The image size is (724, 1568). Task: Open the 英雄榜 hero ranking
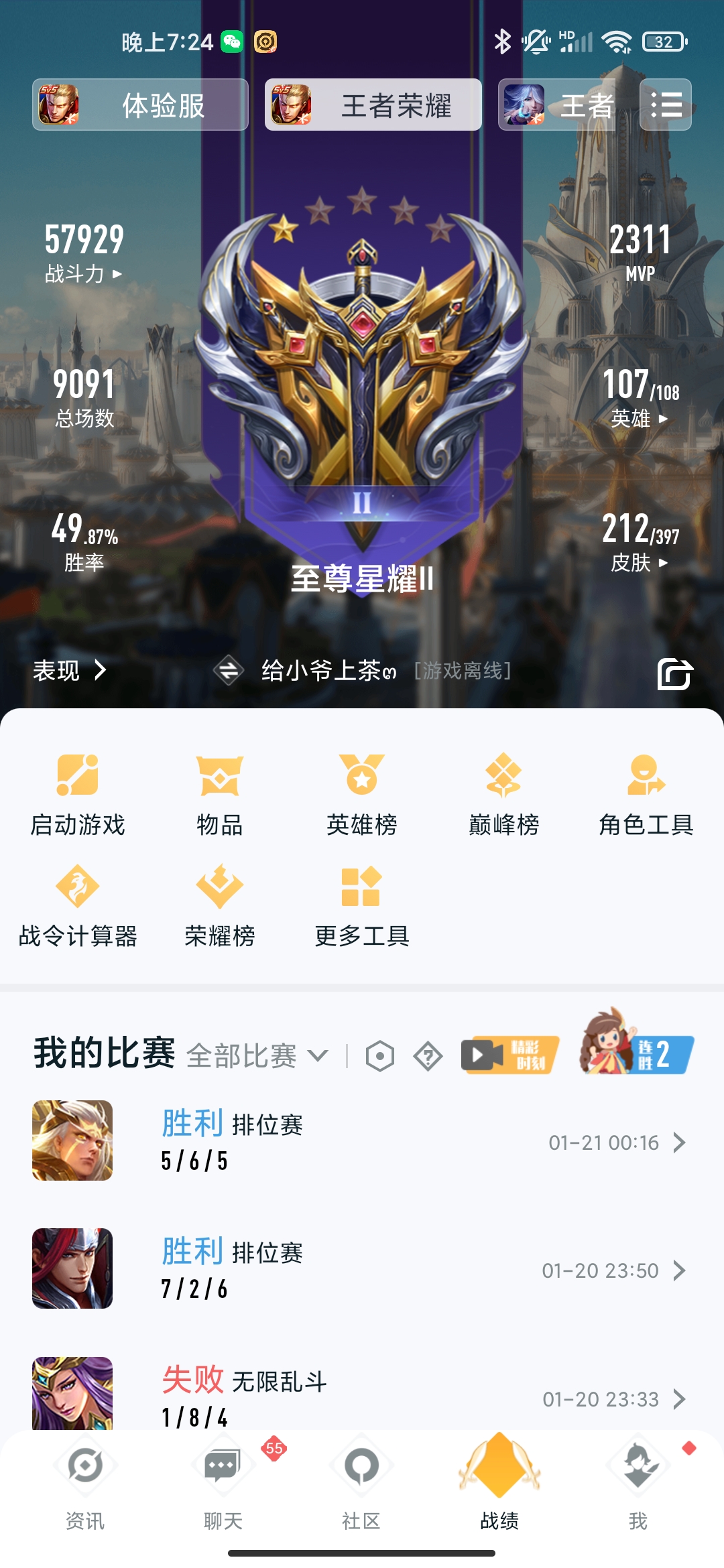tap(361, 795)
